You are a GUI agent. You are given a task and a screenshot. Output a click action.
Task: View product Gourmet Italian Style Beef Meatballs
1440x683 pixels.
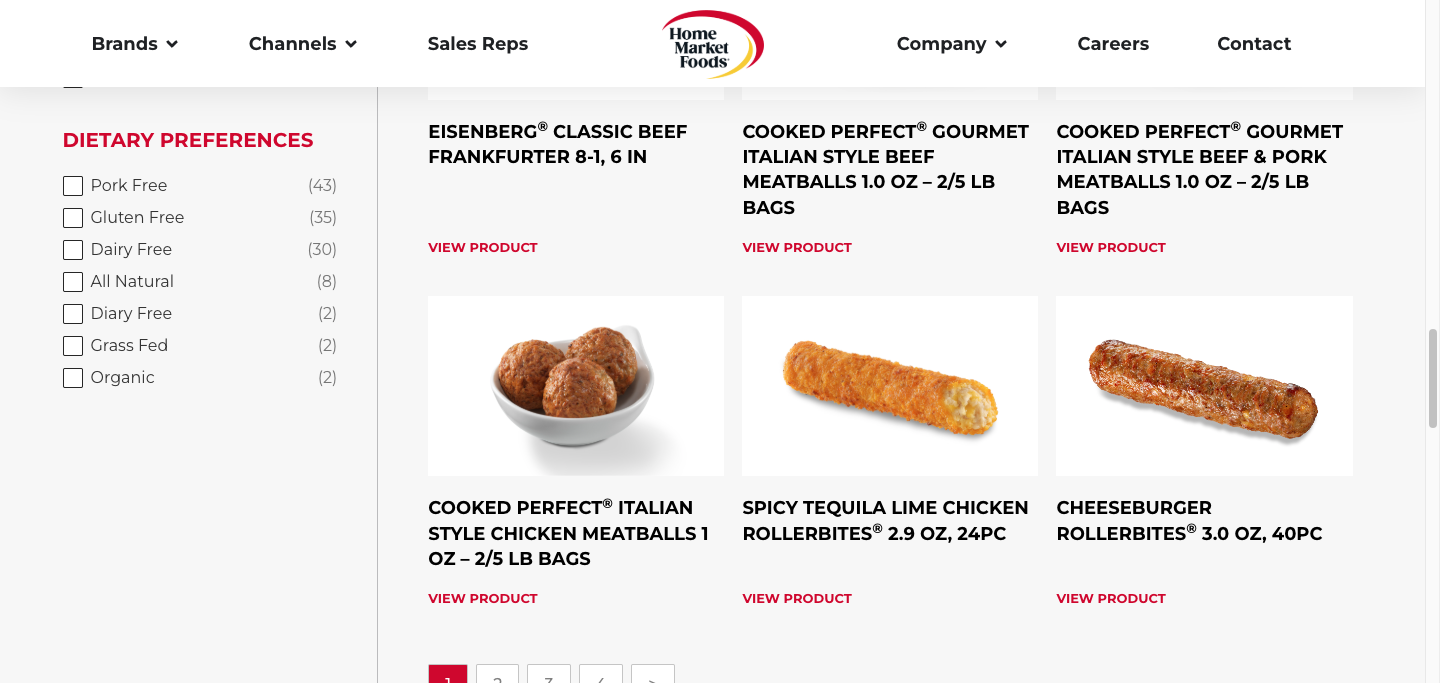click(x=796, y=247)
